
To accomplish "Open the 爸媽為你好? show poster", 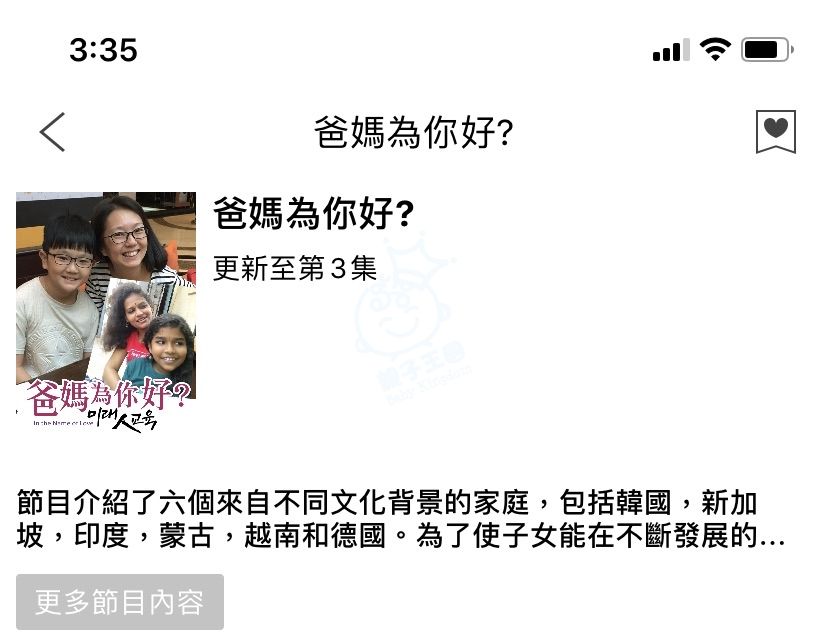I will coord(105,312).
